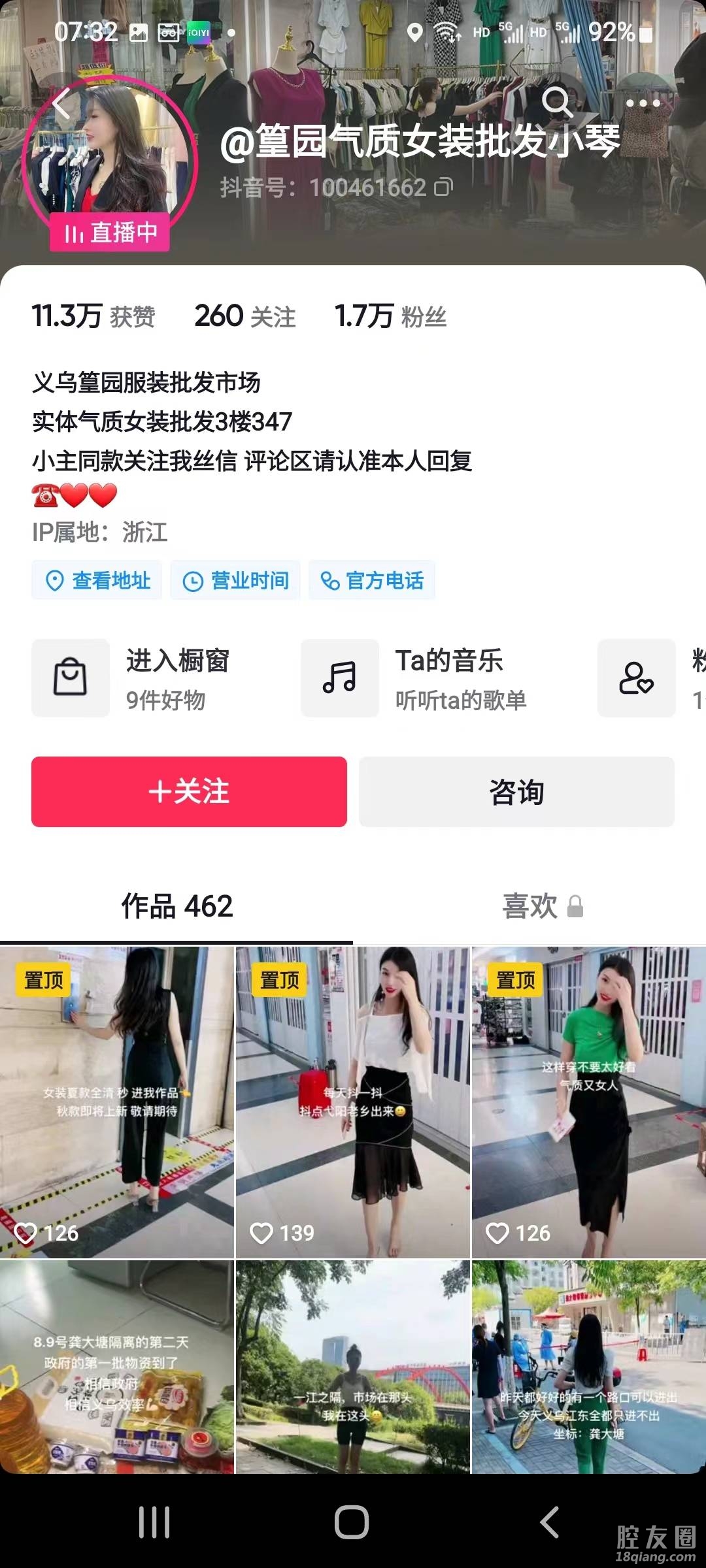Switch to the 作品 462 tab
The image size is (706, 1568).
(176, 907)
